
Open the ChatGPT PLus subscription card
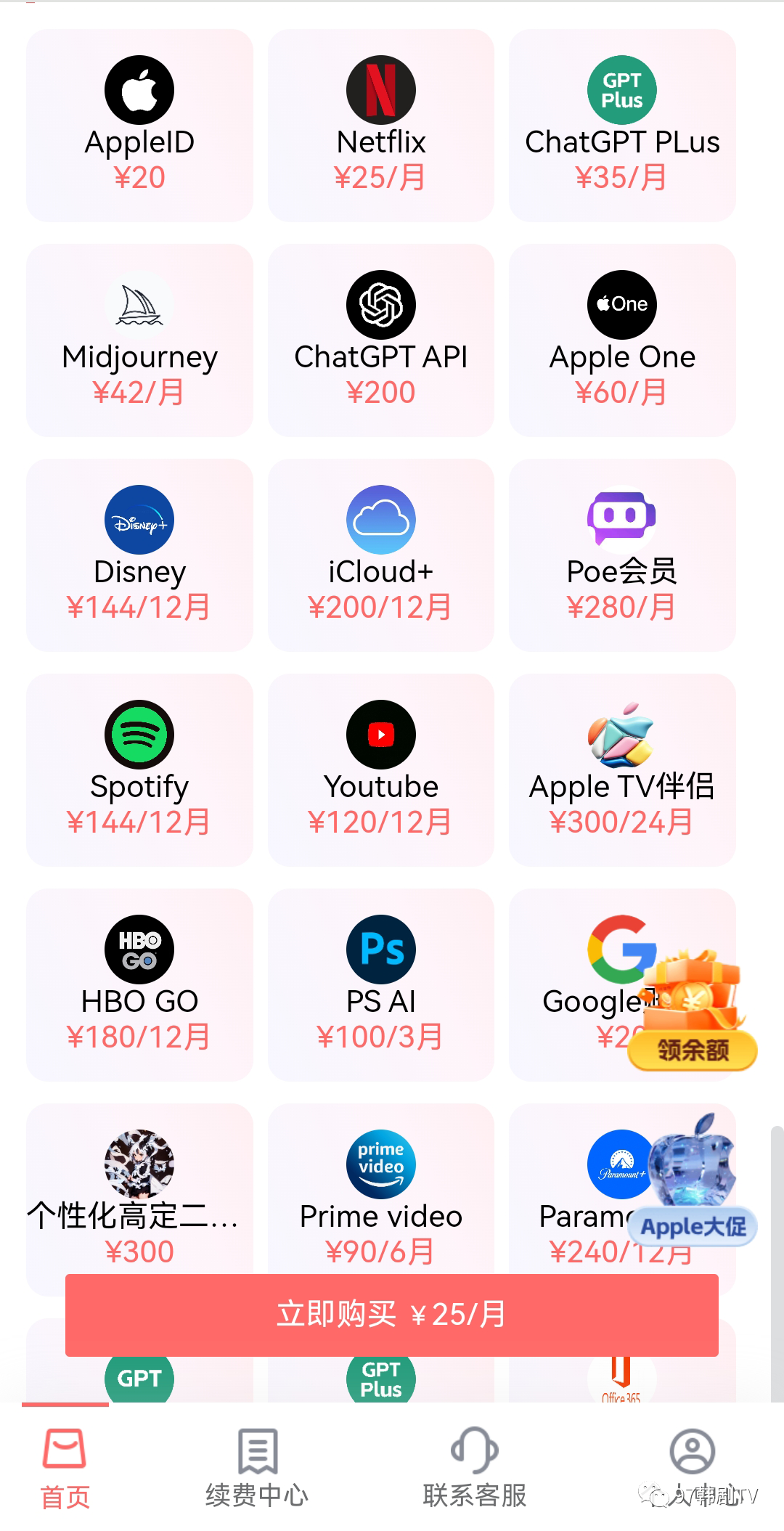622,125
